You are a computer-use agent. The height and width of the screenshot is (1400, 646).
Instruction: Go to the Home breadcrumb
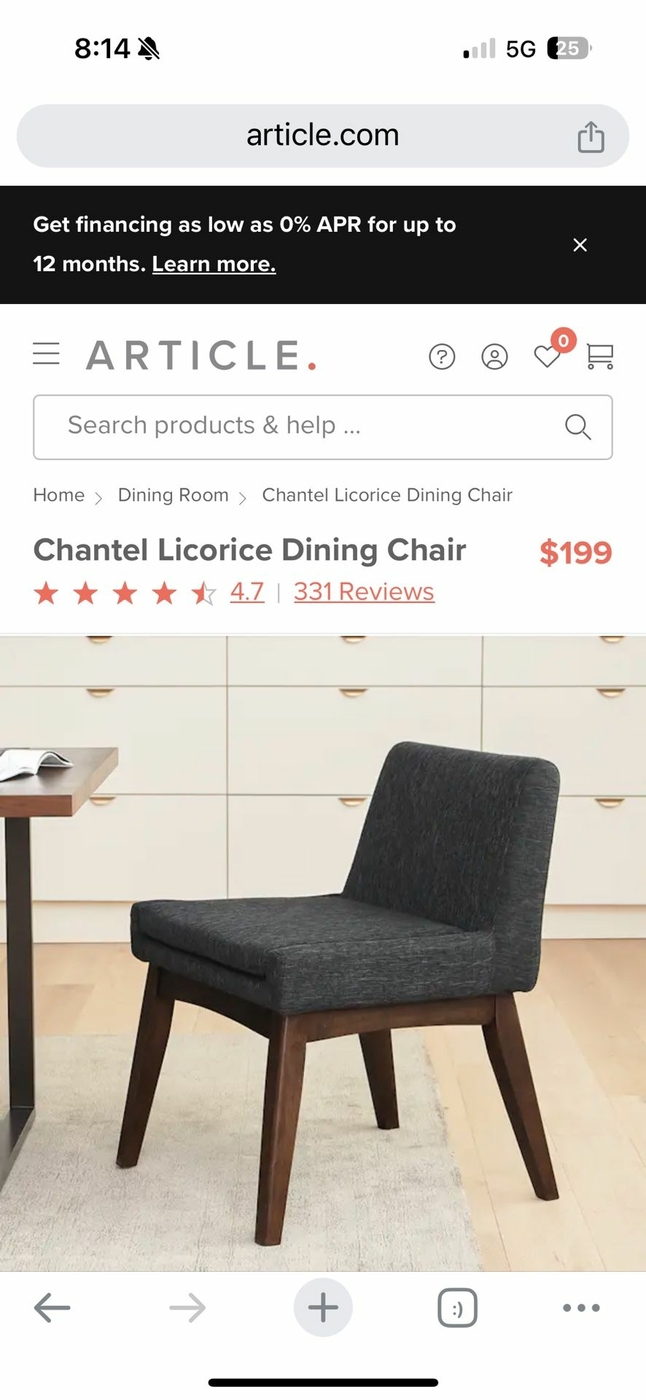pos(59,495)
